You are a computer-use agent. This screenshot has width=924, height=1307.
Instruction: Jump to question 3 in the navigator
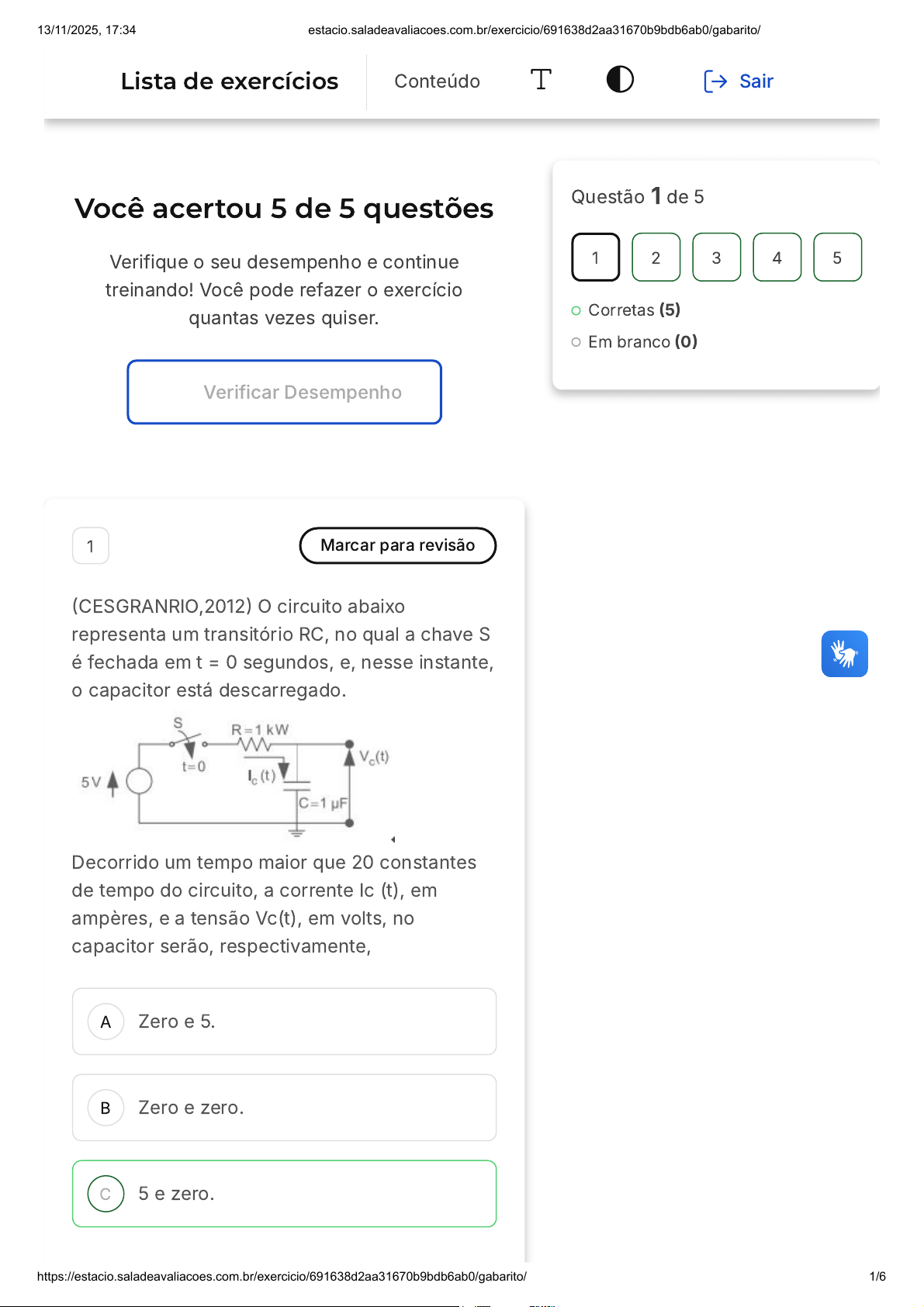(717, 257)
